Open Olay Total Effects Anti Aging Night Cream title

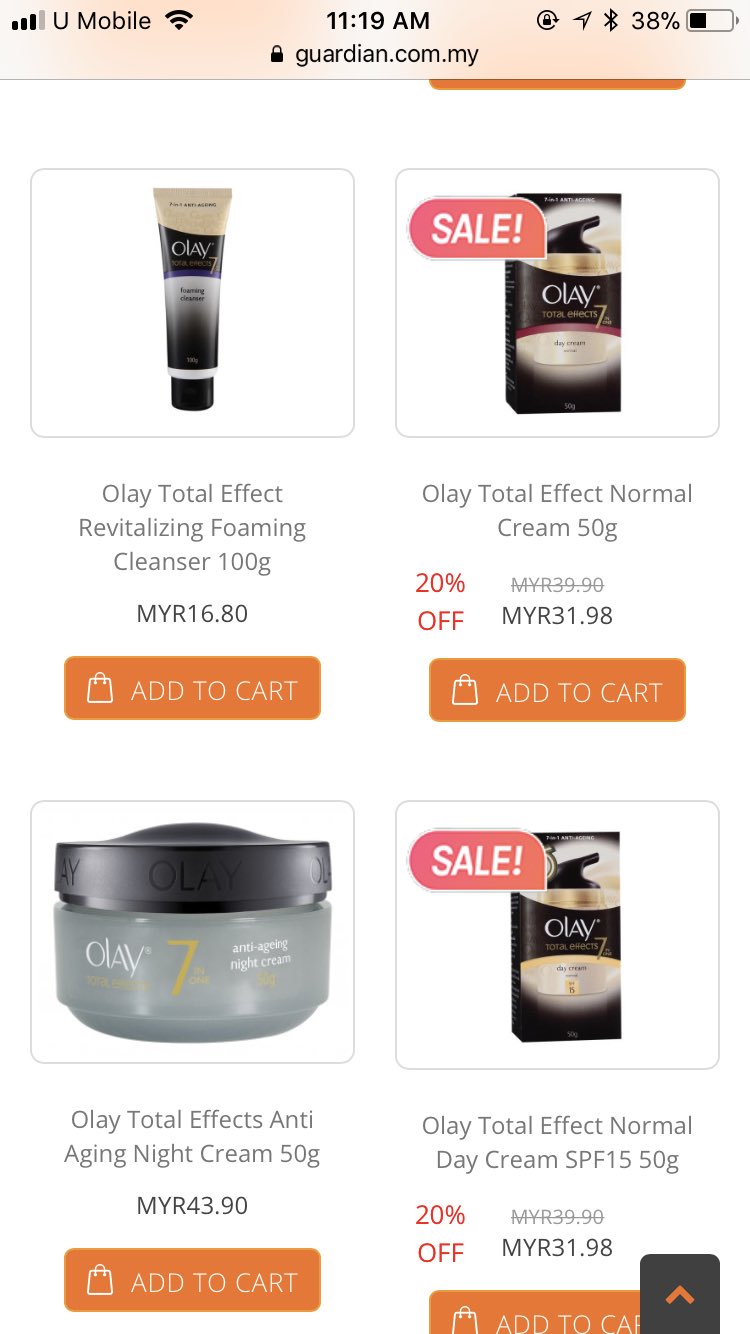(x=192, y=1136)
